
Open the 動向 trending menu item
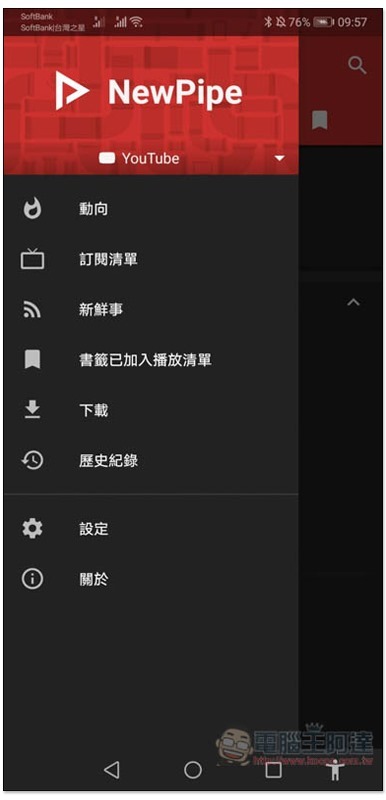point(151,209)
